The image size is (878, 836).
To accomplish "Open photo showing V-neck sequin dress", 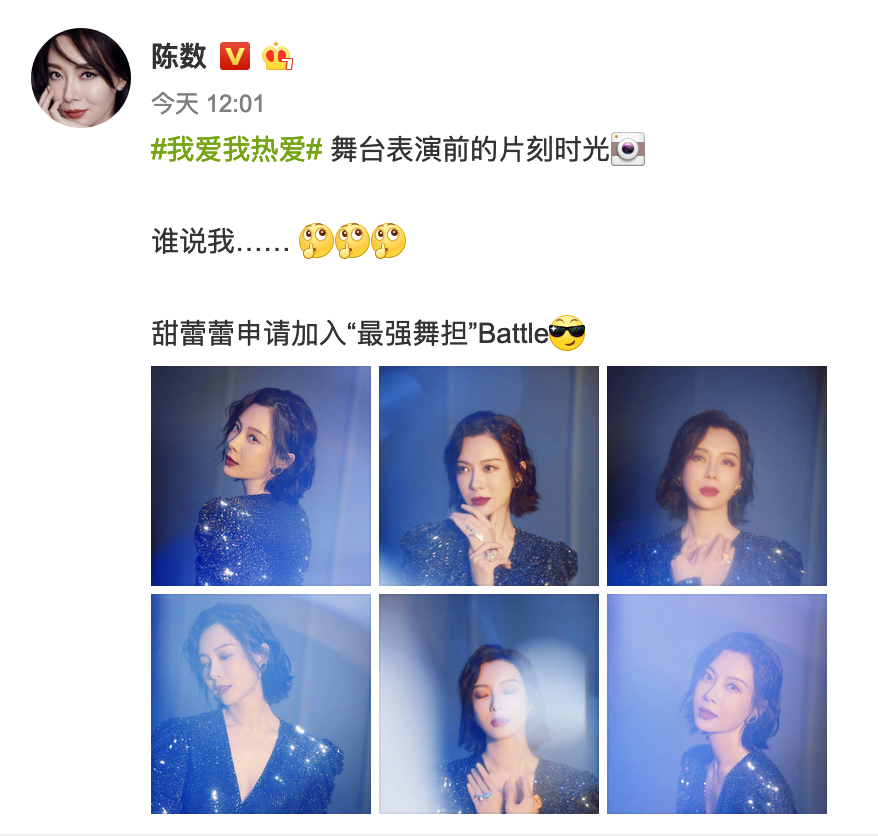I will click(x=261, y=704).
